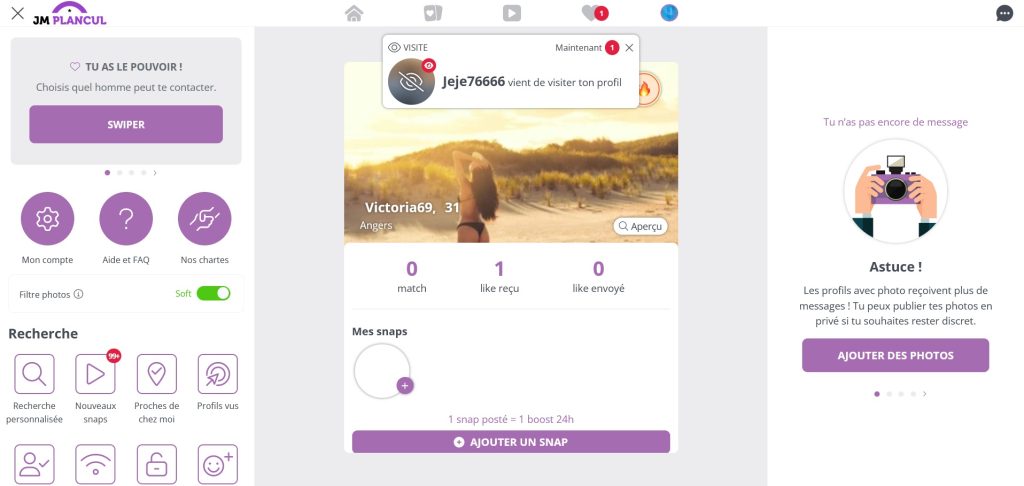Open Nos chartes
Screen dimensions: 1024x486
(x=204, y=219)
